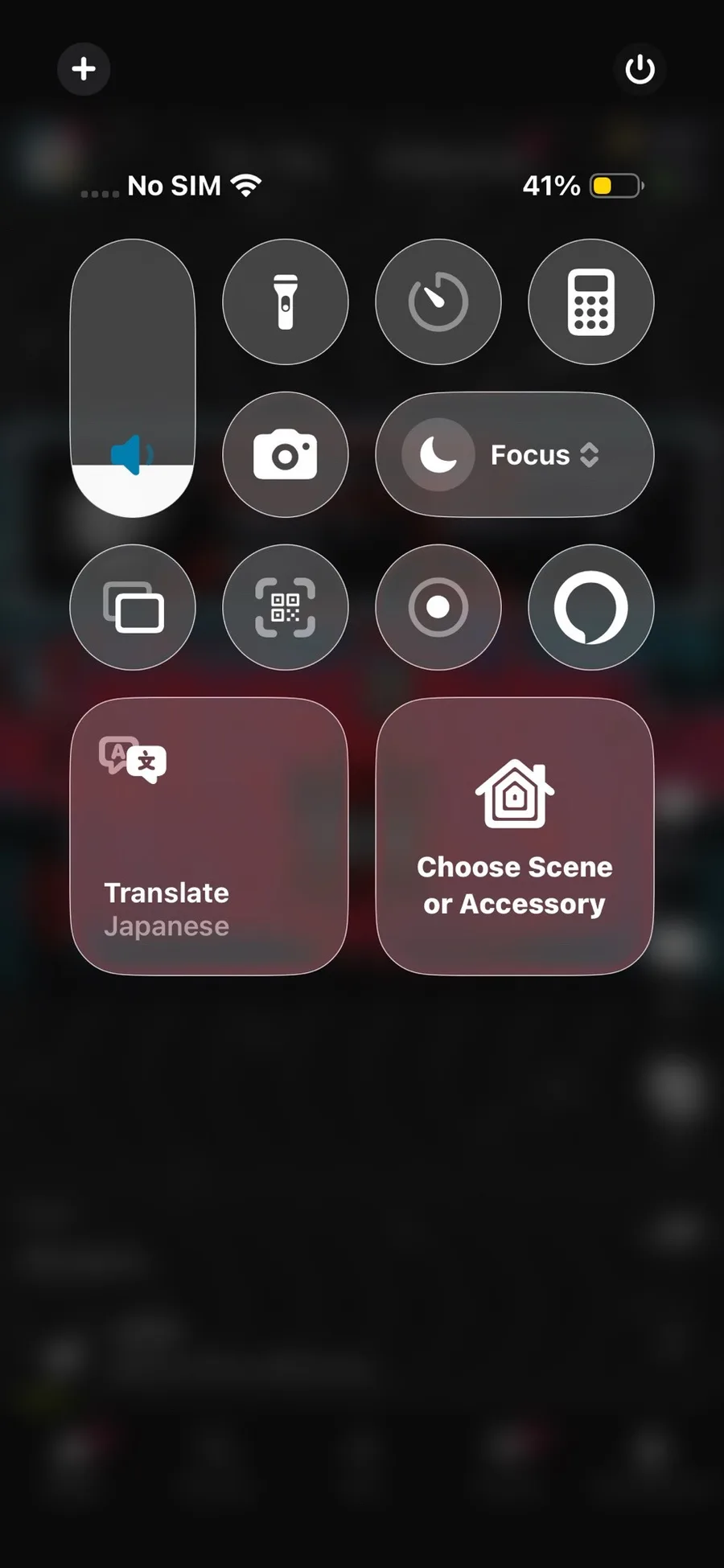Viewport: 724px width, 1568px height.
Task: Open screen mirroring
Action: [133, 607]
